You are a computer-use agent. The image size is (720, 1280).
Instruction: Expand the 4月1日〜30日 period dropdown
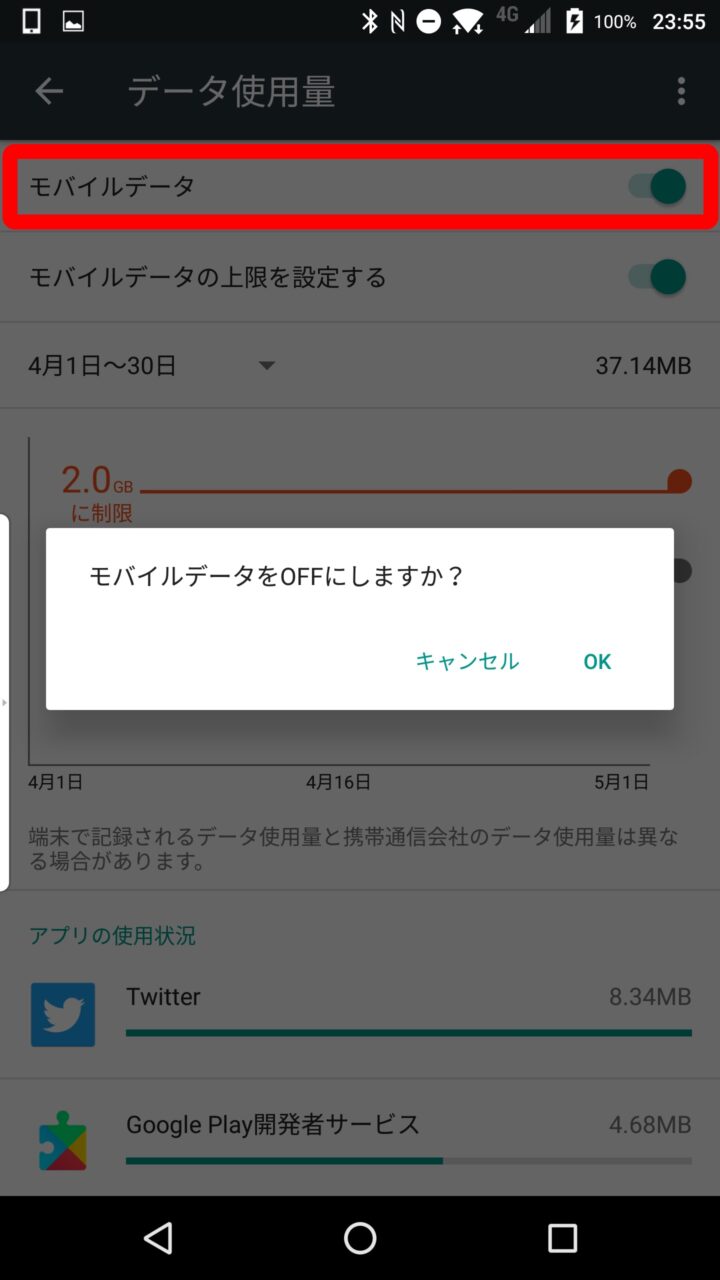point(266,366)
